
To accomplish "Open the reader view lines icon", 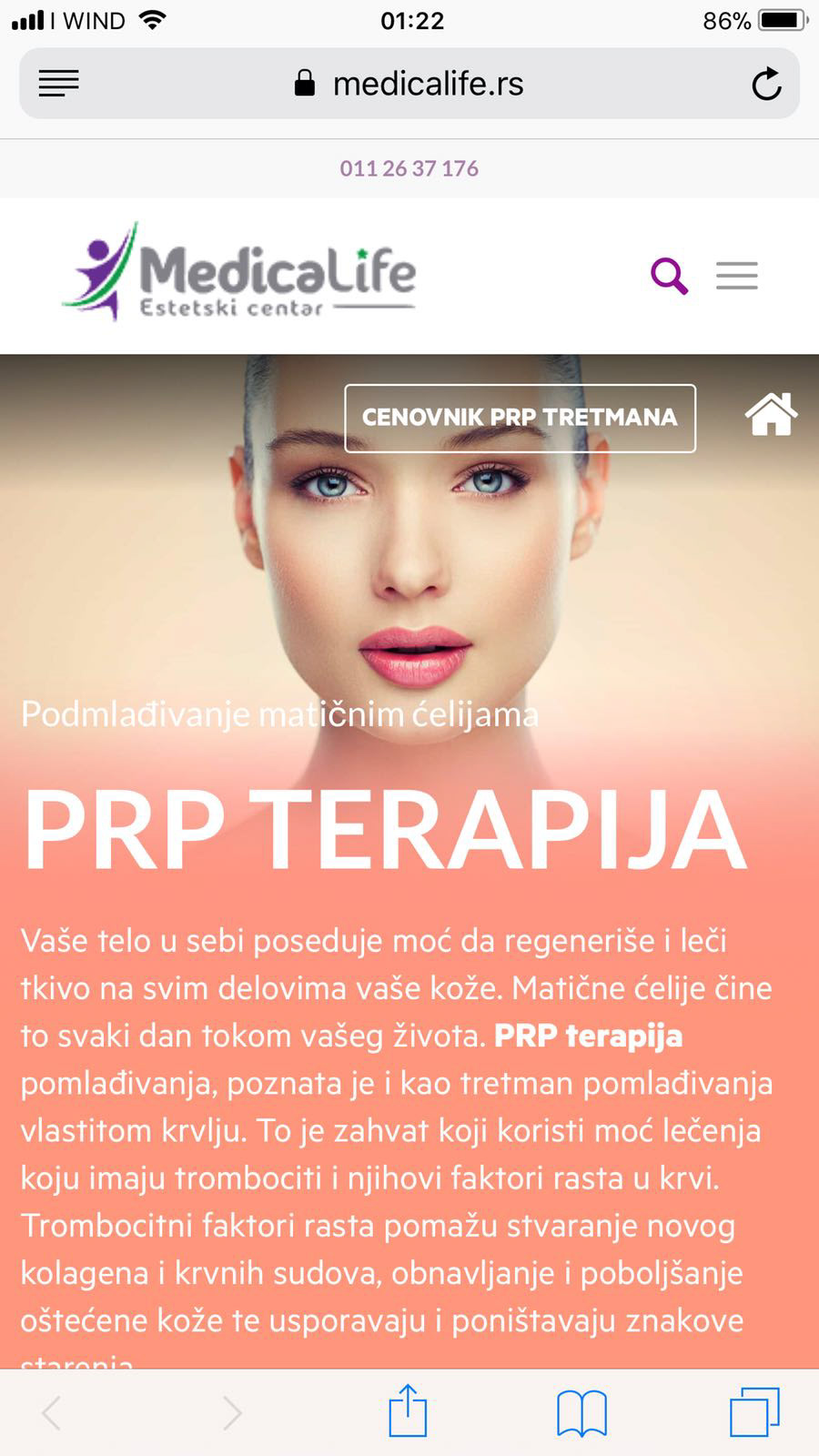I will [59, 84].
